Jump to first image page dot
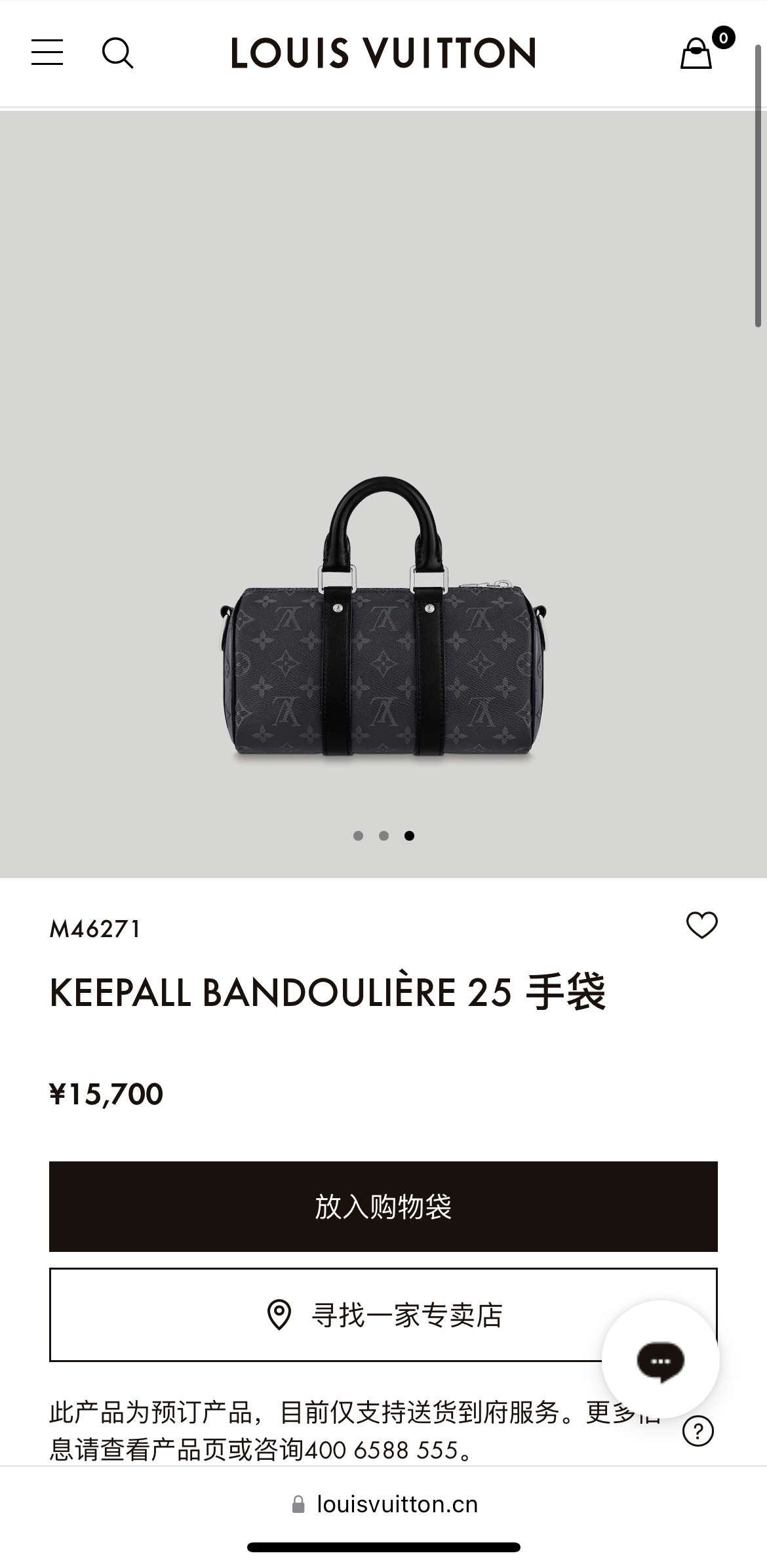Screen dimensions: 767x1568 (358, 835)
